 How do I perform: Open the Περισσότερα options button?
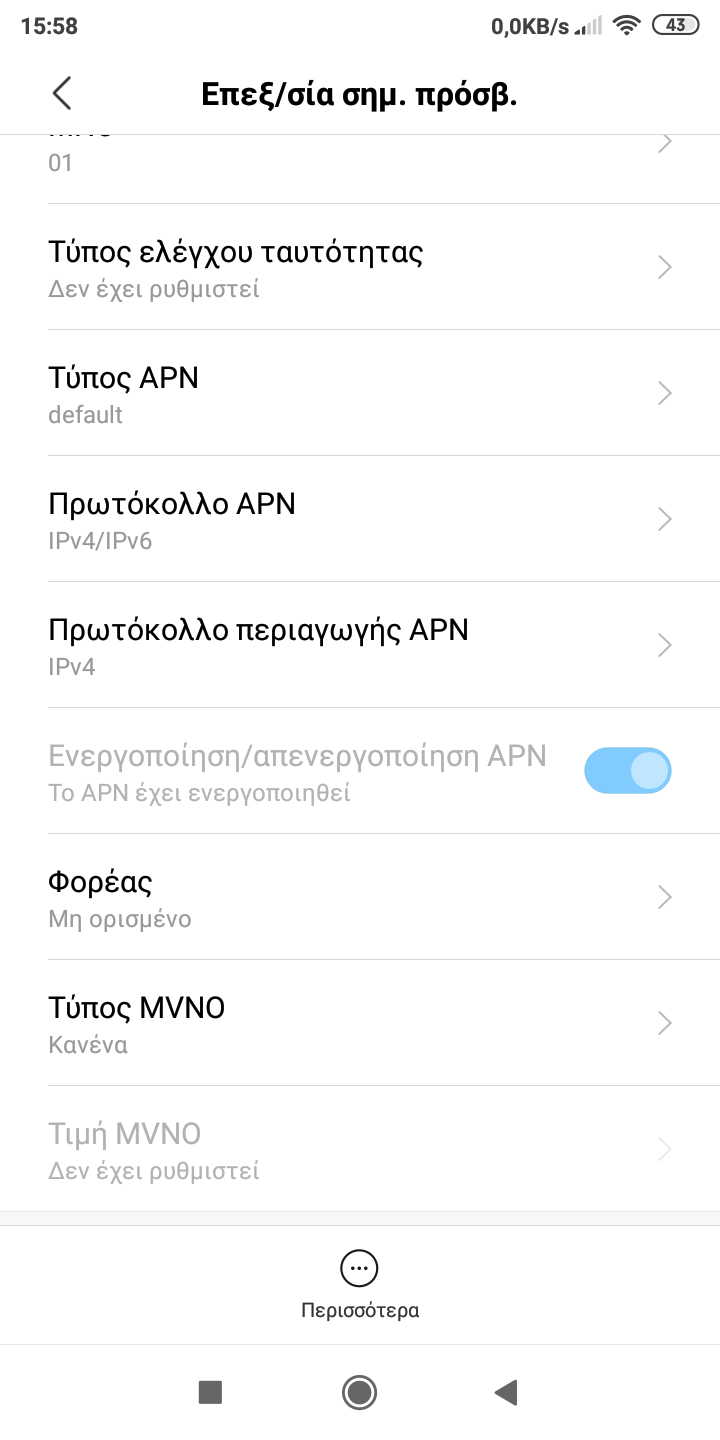click(359, 1284)
